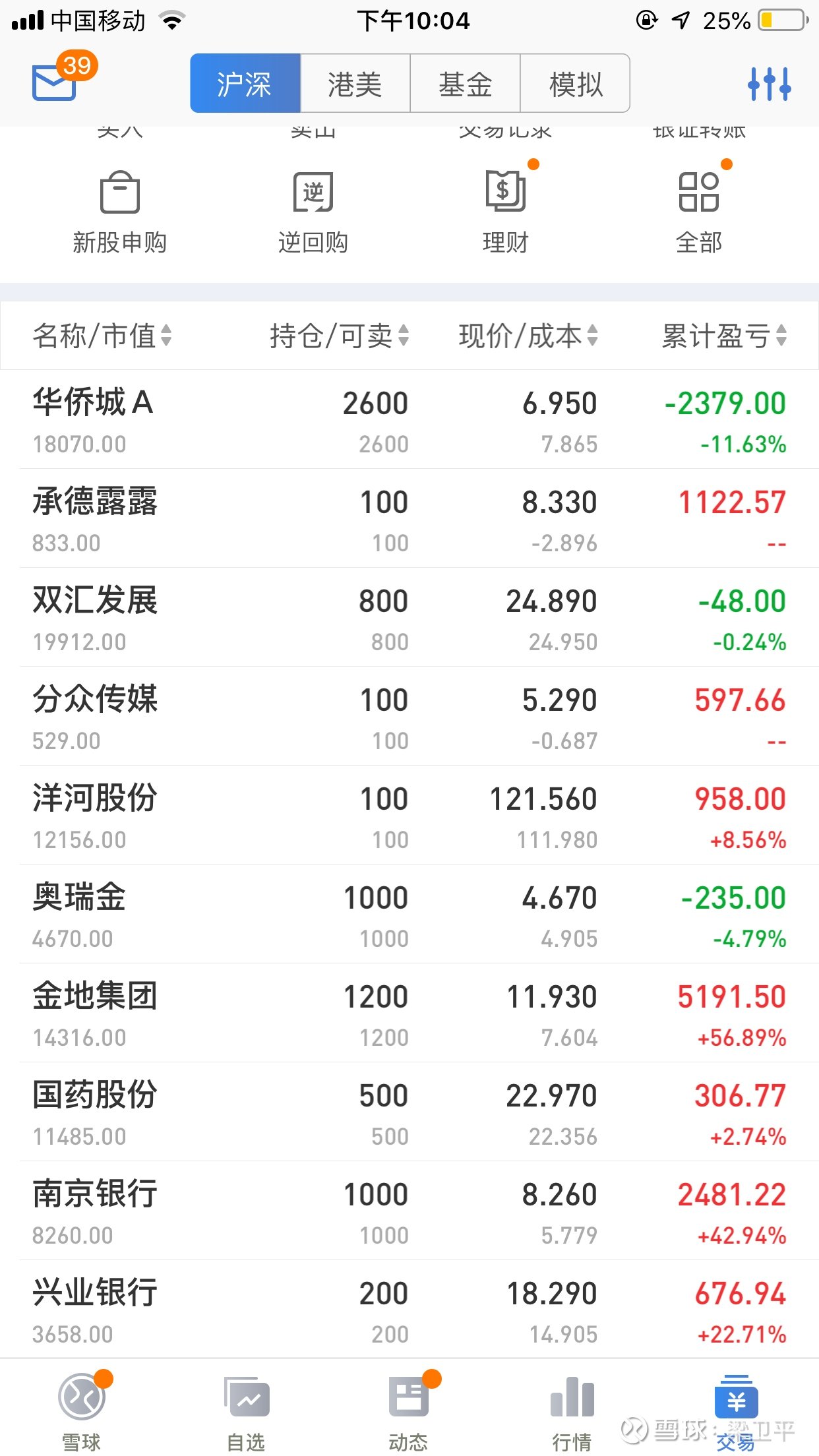
Task: Open the 洋河股份 holding
Action: (409, 815)
